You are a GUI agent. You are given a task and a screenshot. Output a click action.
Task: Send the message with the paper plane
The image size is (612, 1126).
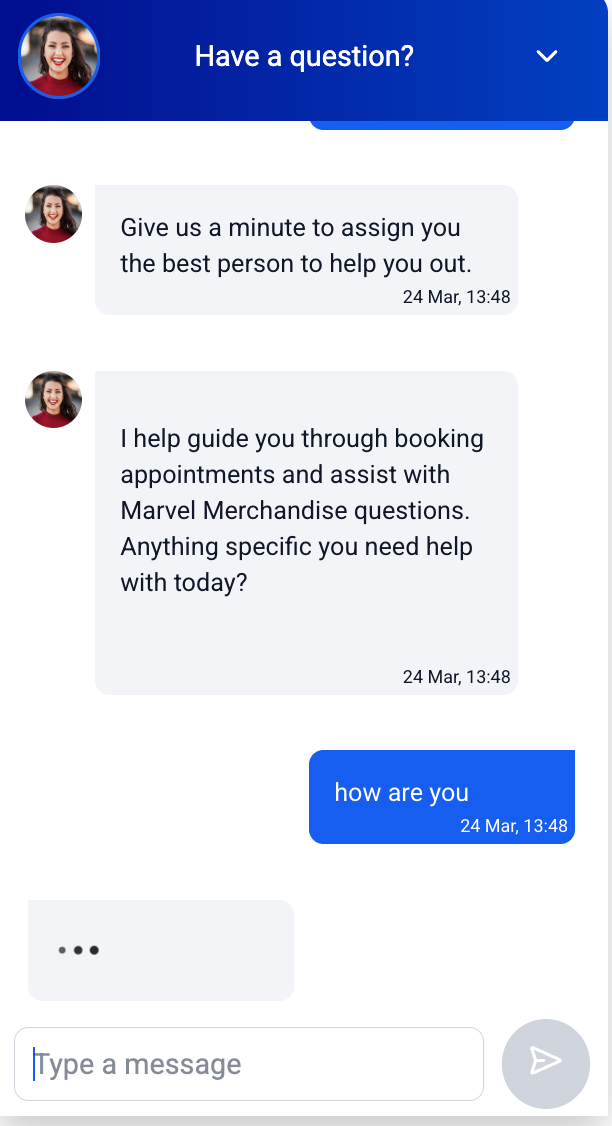coord(545,1062)
